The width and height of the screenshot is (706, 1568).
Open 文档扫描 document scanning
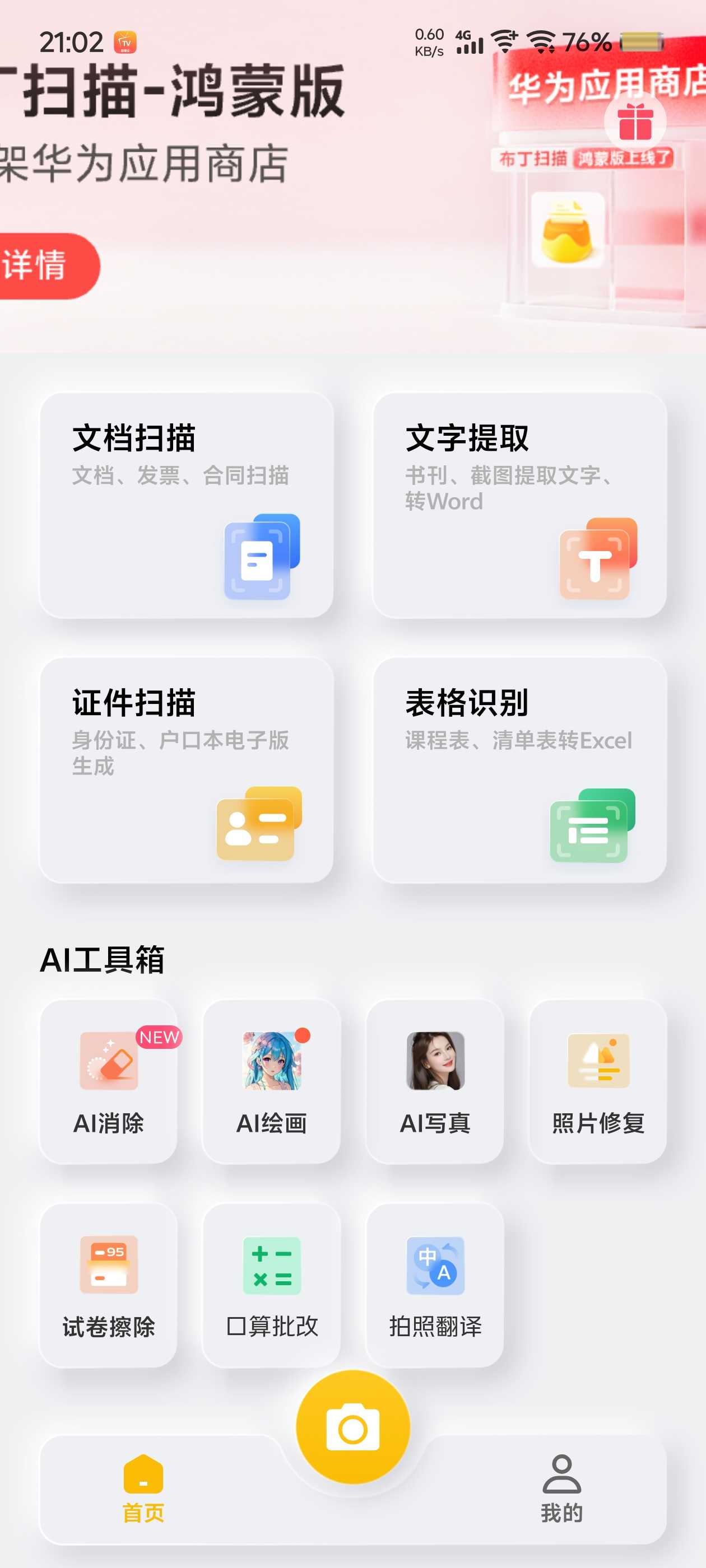pos(187,505)
